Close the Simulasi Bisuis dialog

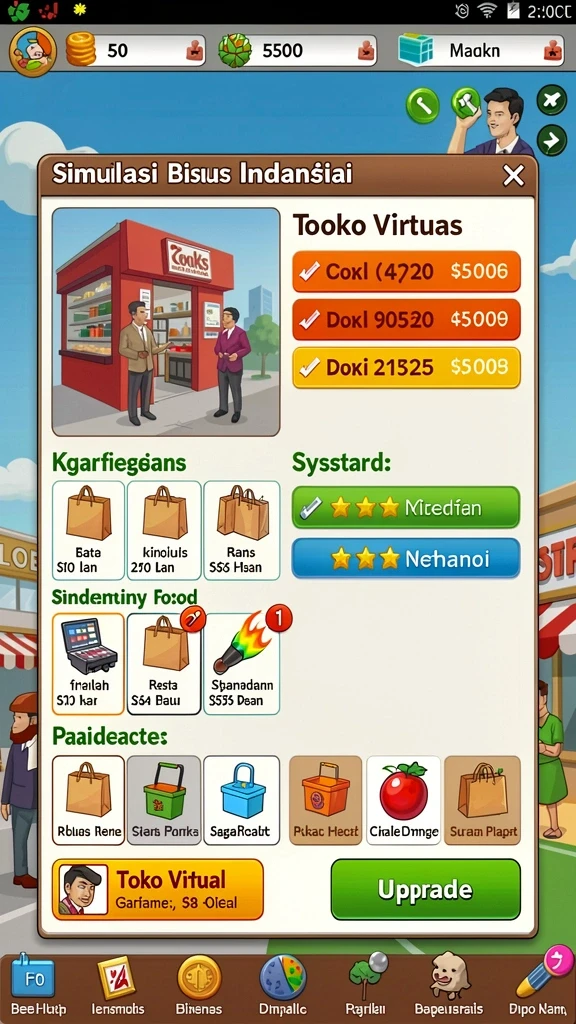tap(513, 175)
